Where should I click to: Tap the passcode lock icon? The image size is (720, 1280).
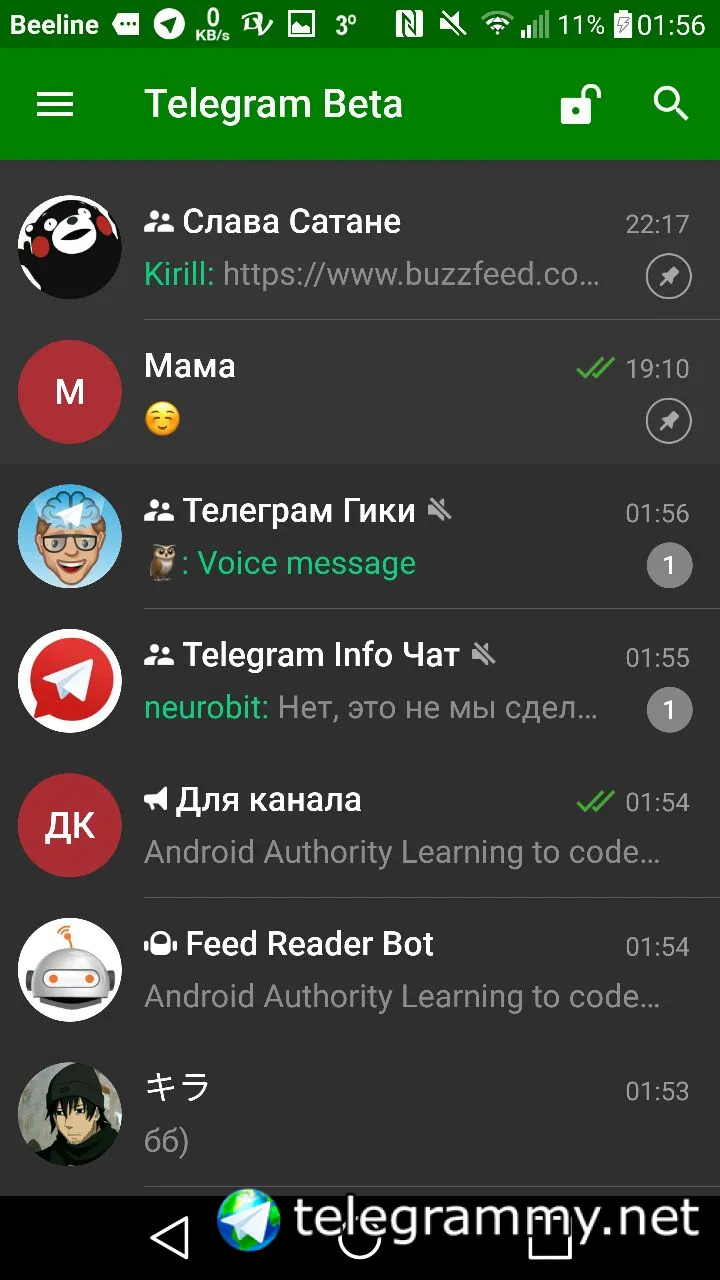[x=580, y=104]
